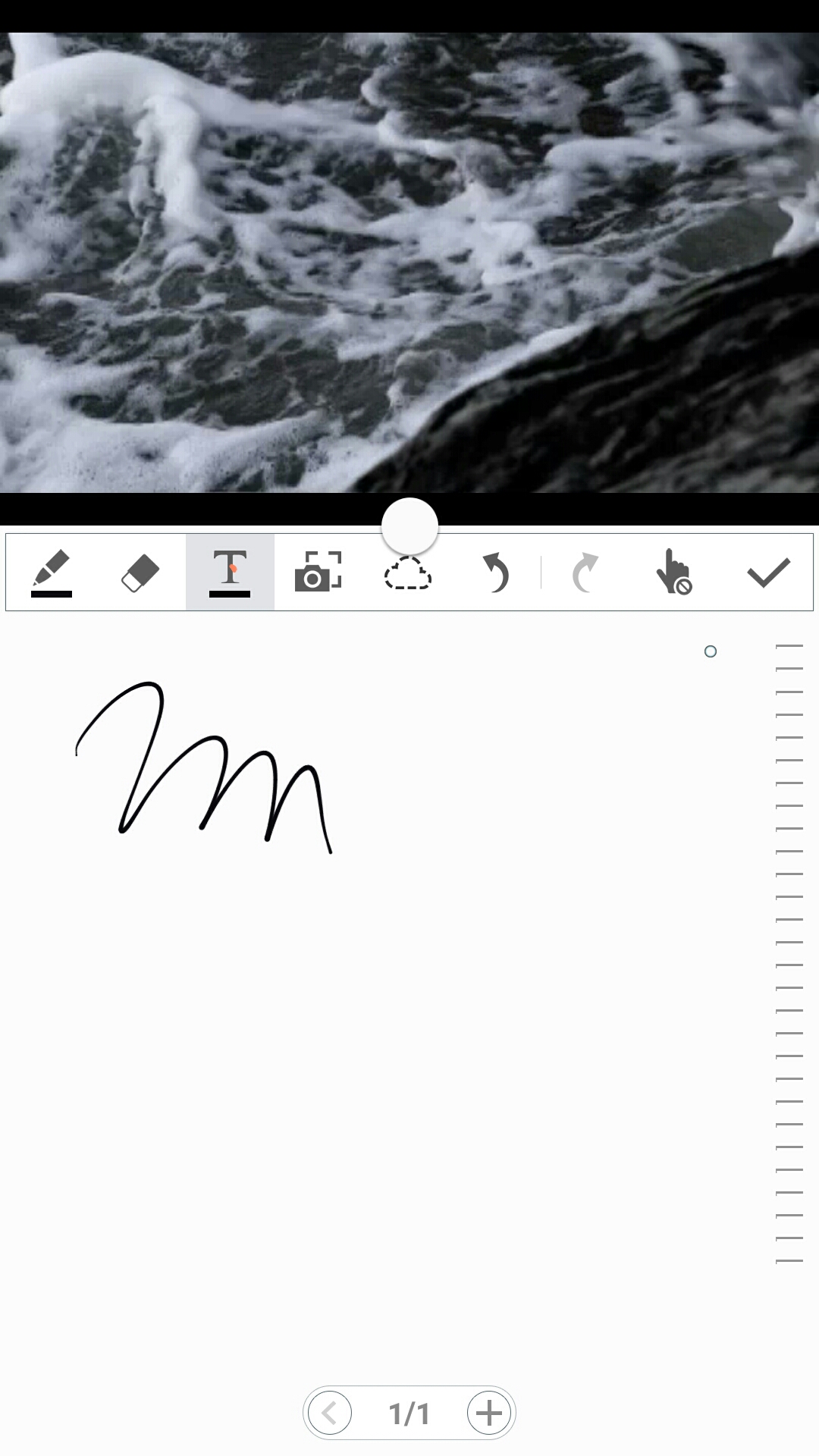The image size is (819, 1456).
Task: Tap the round divider handle
Action: 409,526
